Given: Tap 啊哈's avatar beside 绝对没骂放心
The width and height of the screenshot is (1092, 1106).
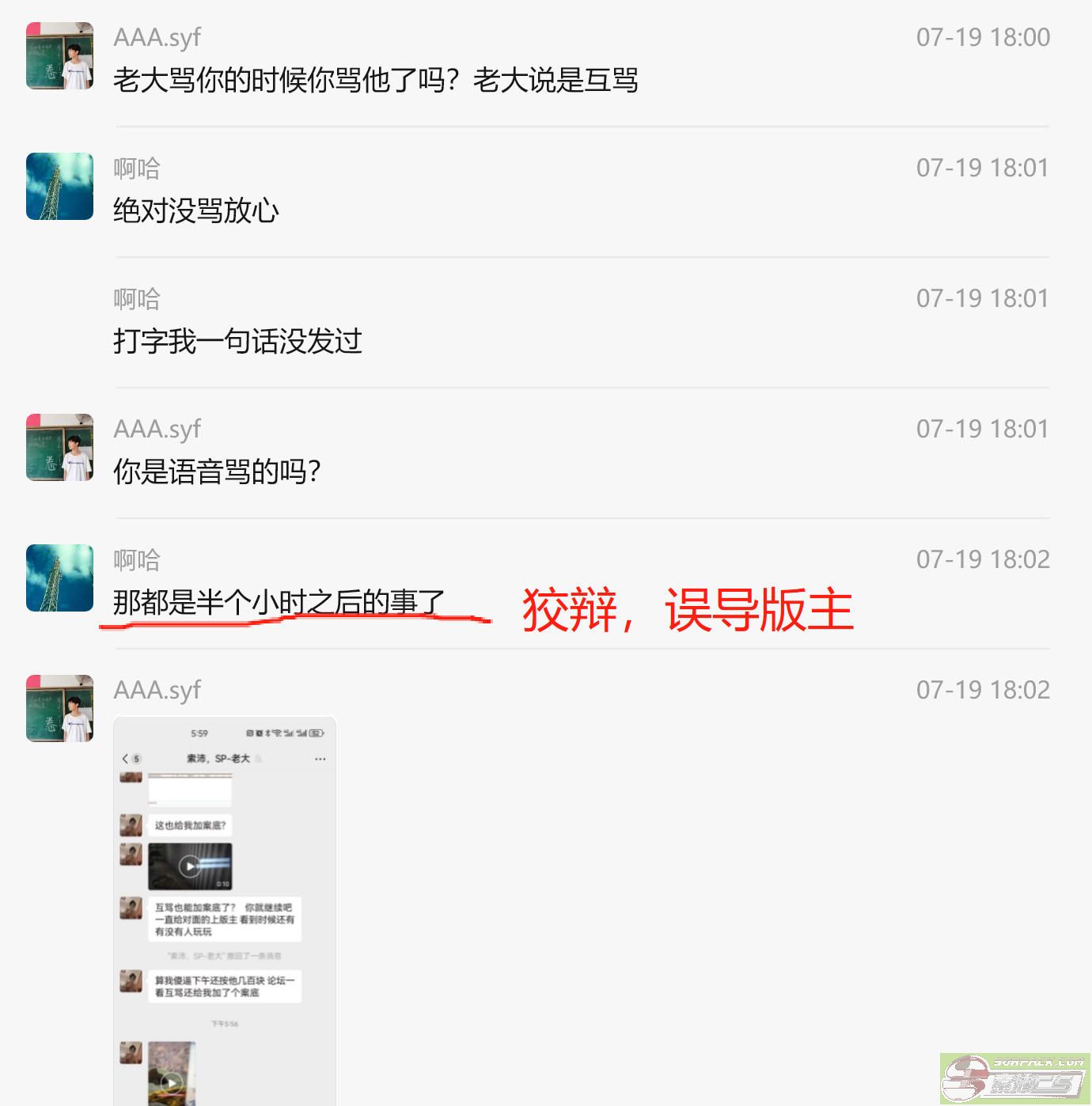Looking at the screenshot, I should [60, 186].
